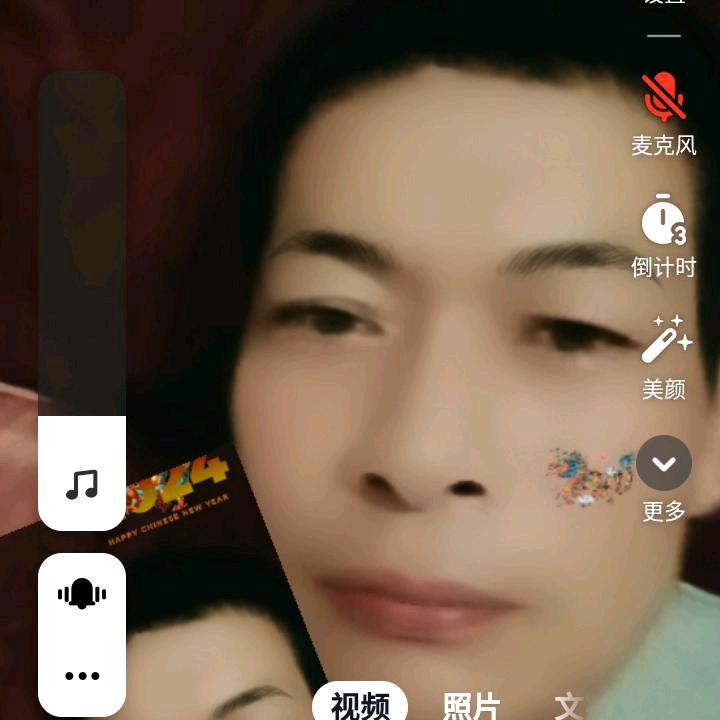
Task: Tap the media volume slider to raise volume
Action: click(x=82, y=200)
